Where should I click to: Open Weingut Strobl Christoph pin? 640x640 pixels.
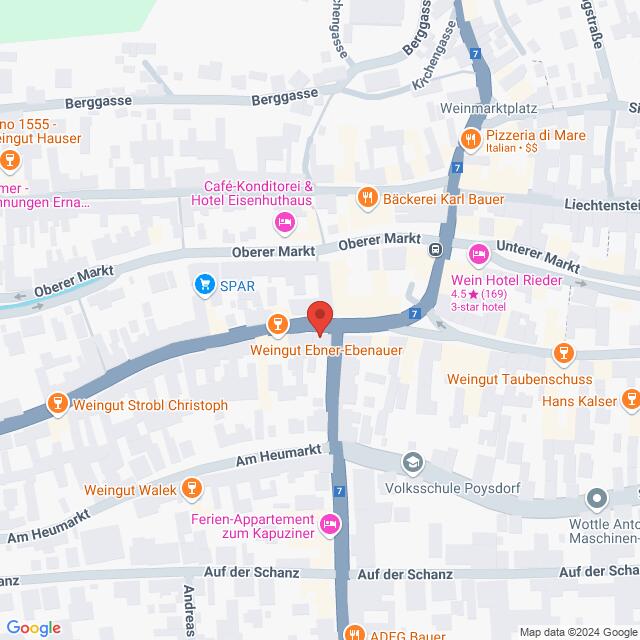point(57,406)
